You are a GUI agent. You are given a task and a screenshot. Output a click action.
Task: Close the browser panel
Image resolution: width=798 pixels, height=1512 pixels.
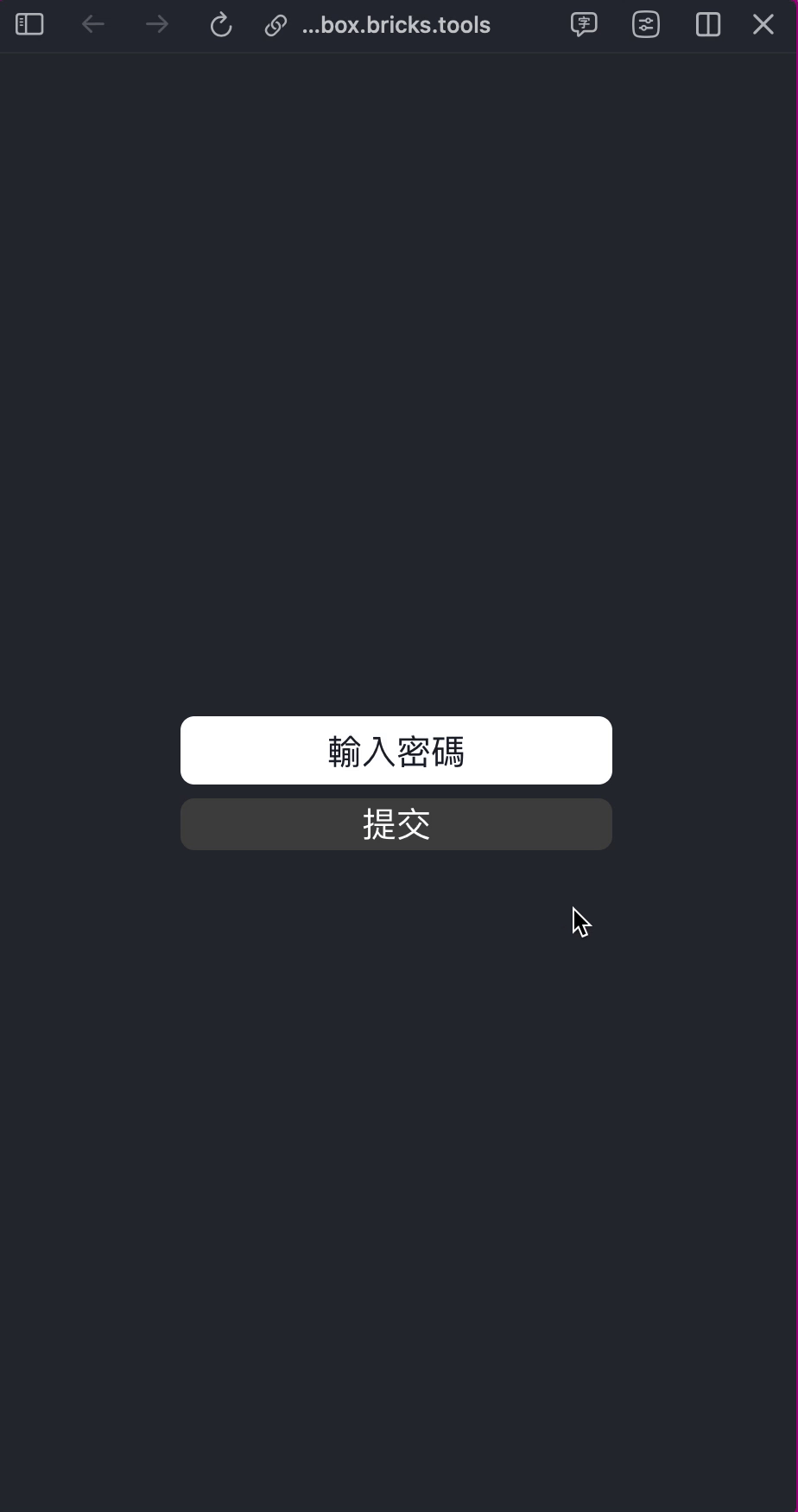(x=763, y=24)
